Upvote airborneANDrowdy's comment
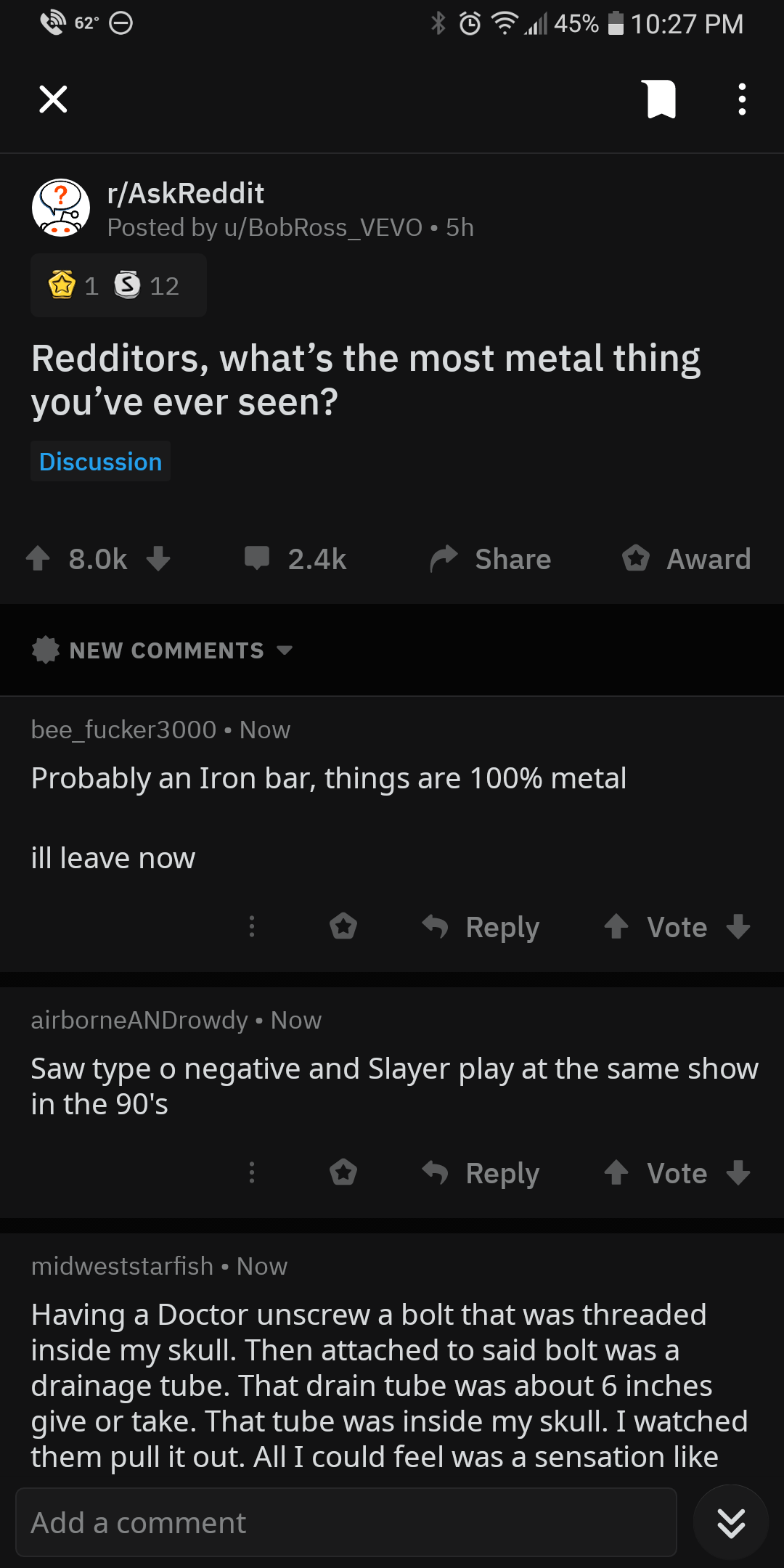The image size is (784, 1568). pos(618,1173)
